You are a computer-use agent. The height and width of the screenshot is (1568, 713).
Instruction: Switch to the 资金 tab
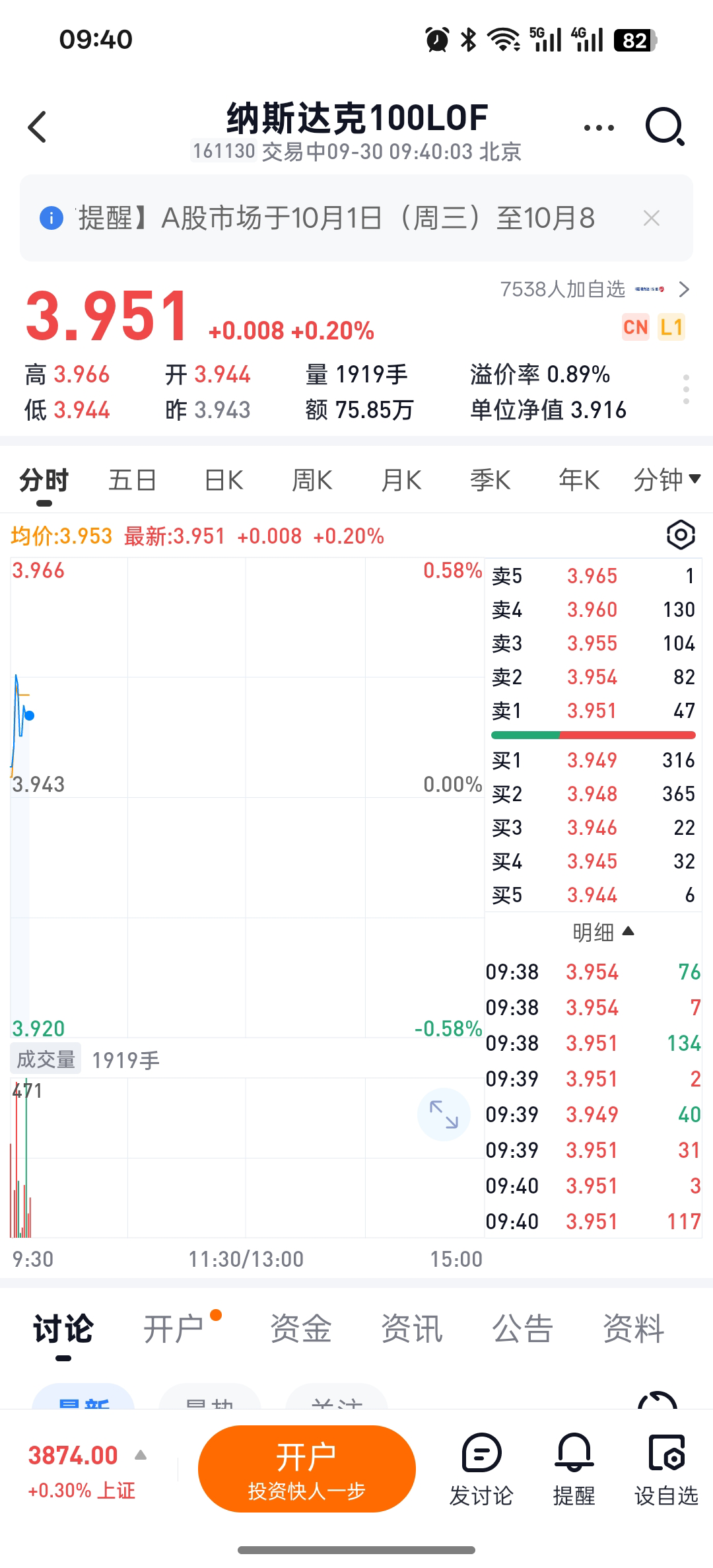300,1328
